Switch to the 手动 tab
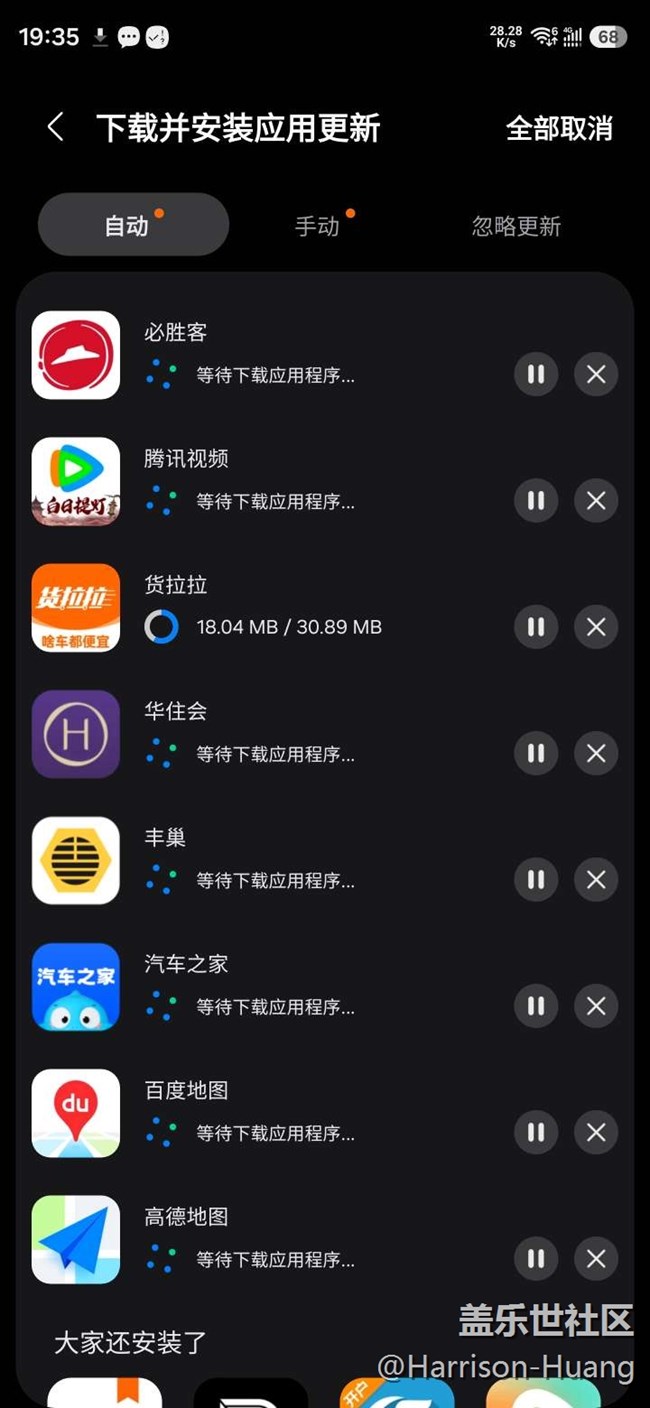The height and width of the screenshot is (1408, 650). coord(318,226)
